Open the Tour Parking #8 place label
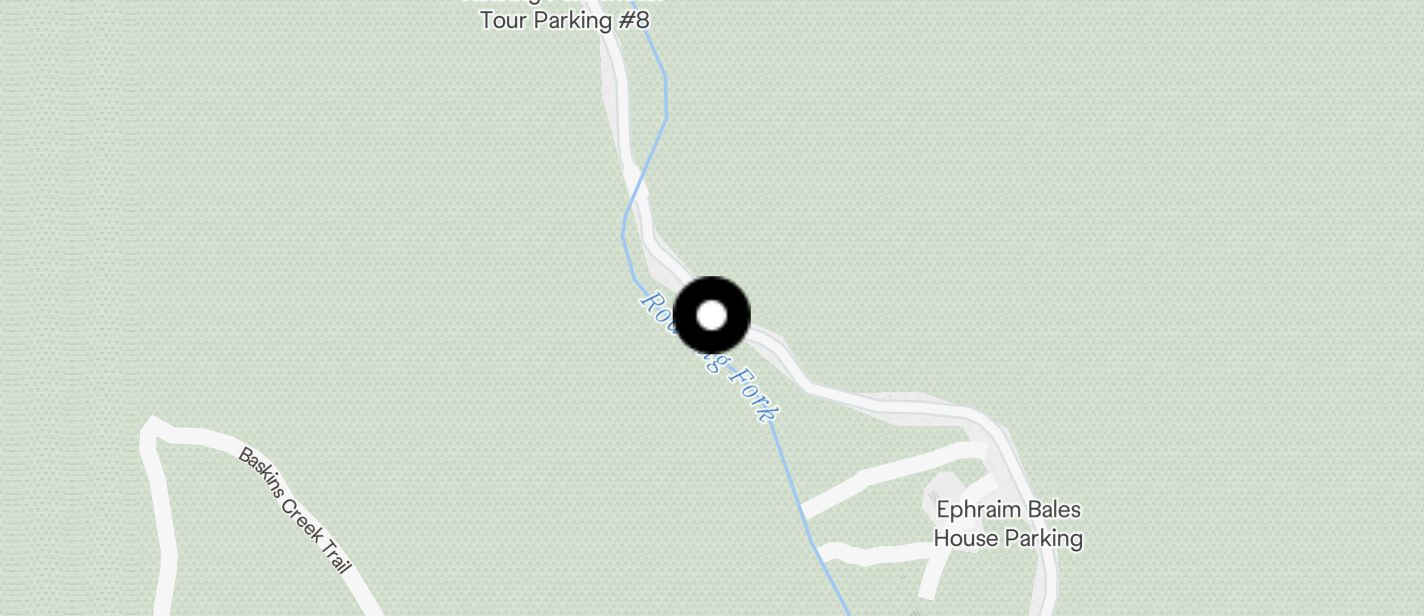 pos(564,18)
